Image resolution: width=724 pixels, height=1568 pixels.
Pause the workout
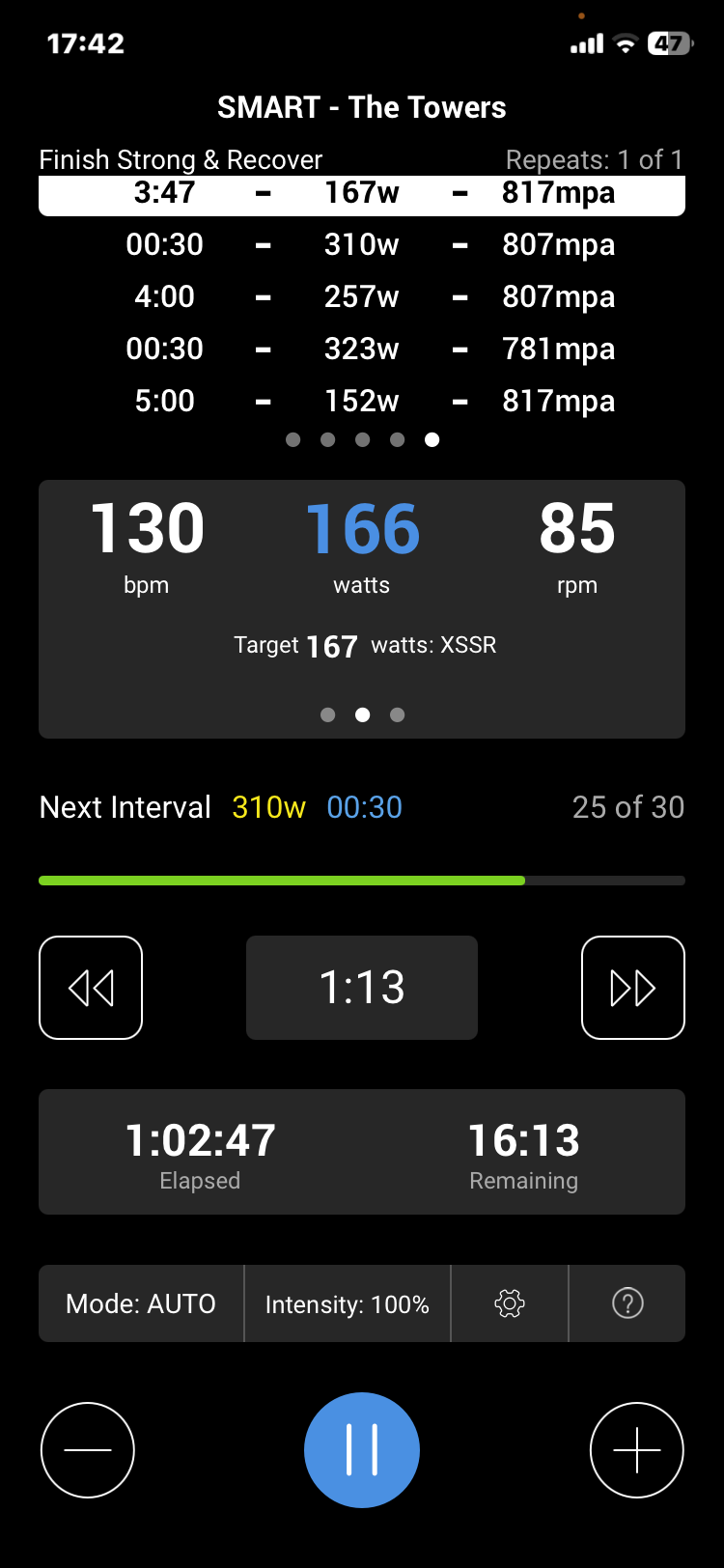362,1449
